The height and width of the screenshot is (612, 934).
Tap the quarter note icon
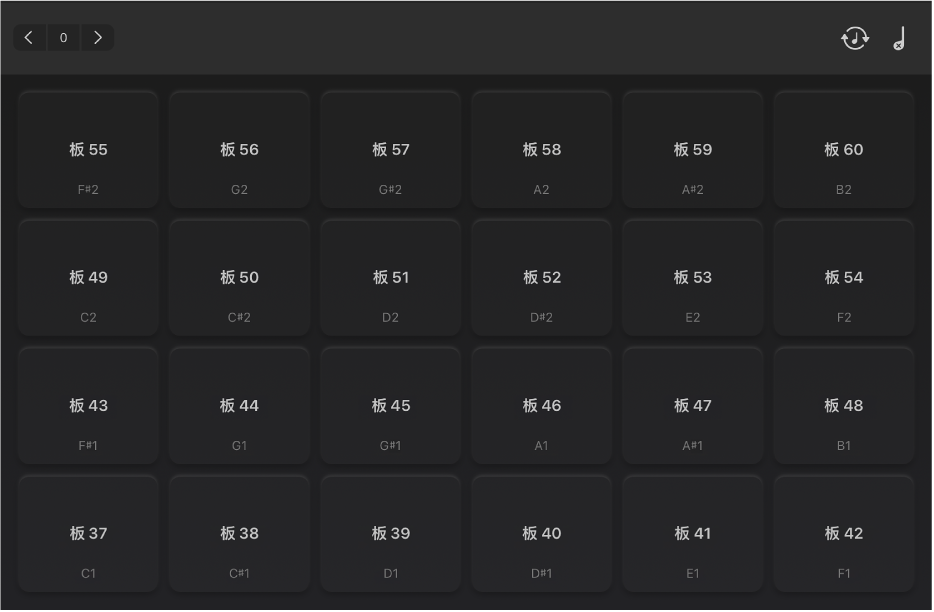pyautogui.click(x=899, y=39)
